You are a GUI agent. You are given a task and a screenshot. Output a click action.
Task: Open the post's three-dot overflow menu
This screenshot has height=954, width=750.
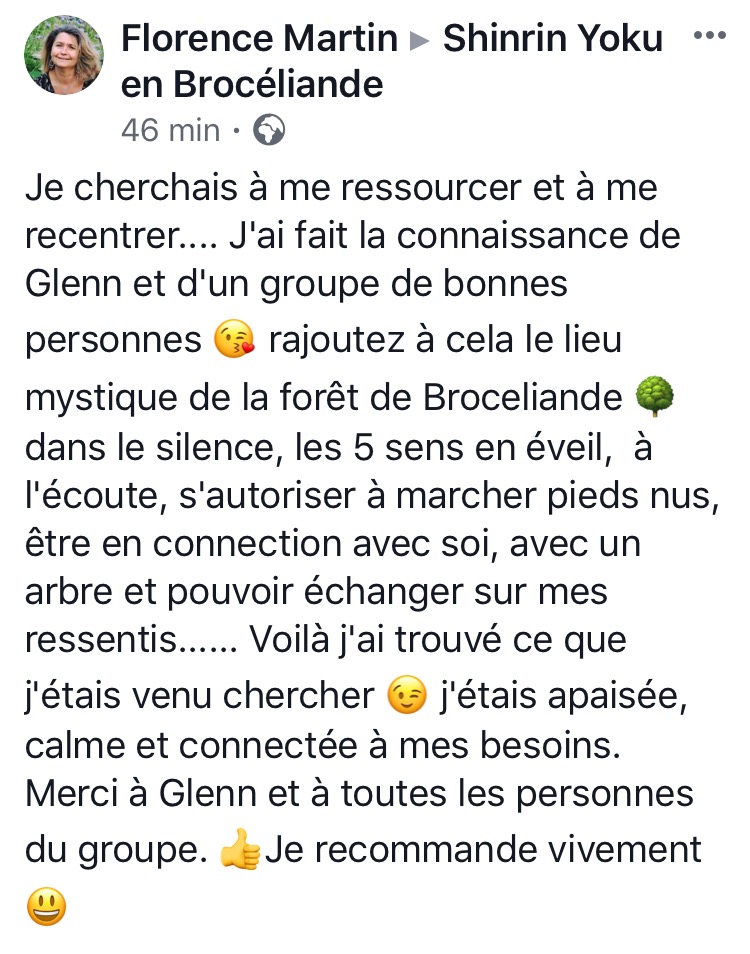point(710,35)
